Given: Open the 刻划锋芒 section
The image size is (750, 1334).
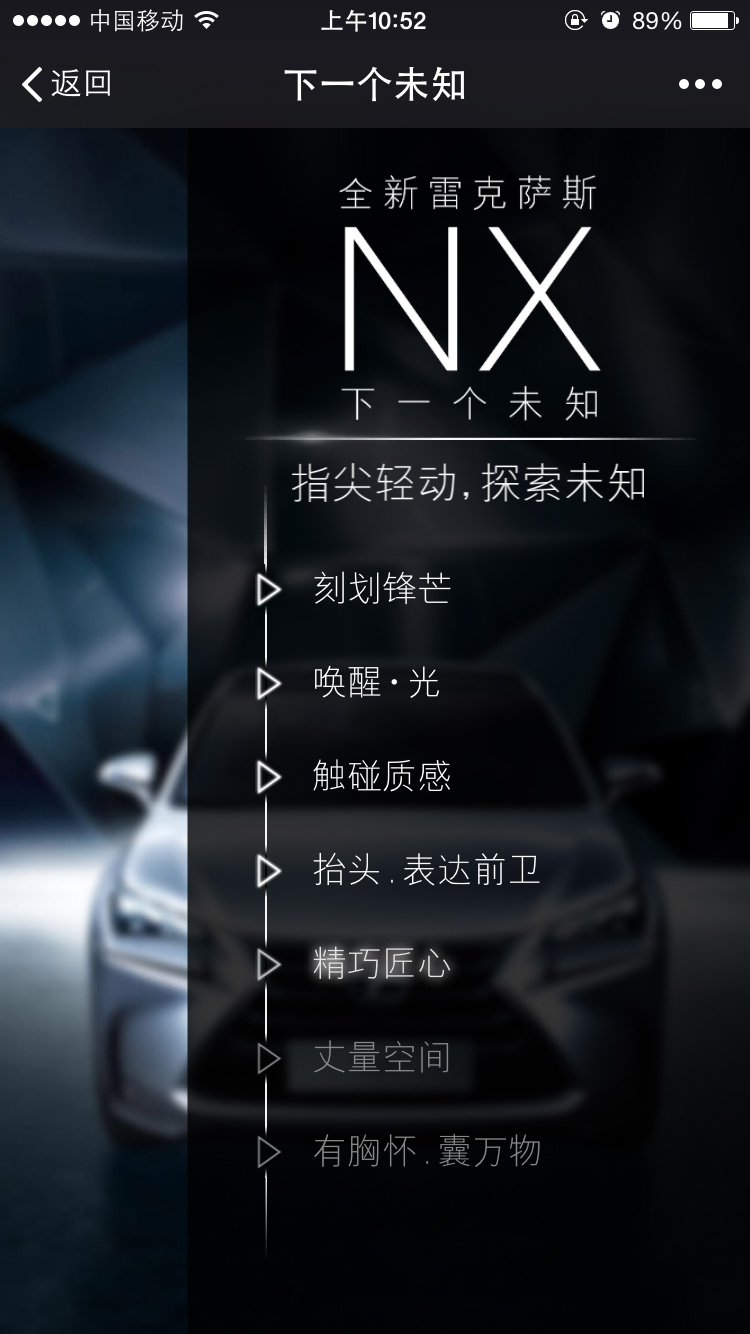Looking at the screenshot, I should coord(382,589).
